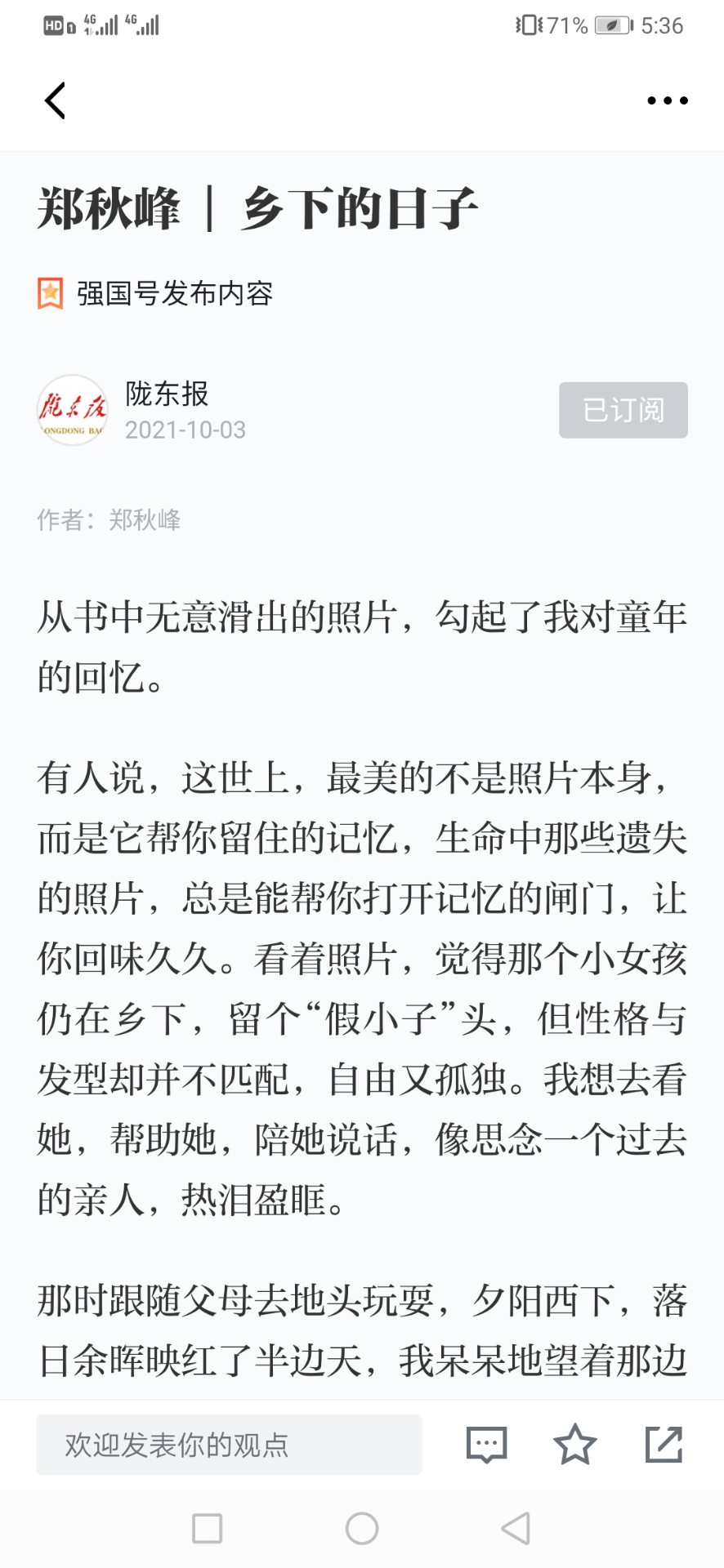Share the article via share icon
The width and height of the screenshot is (724, 1568).
point(664,1444)
